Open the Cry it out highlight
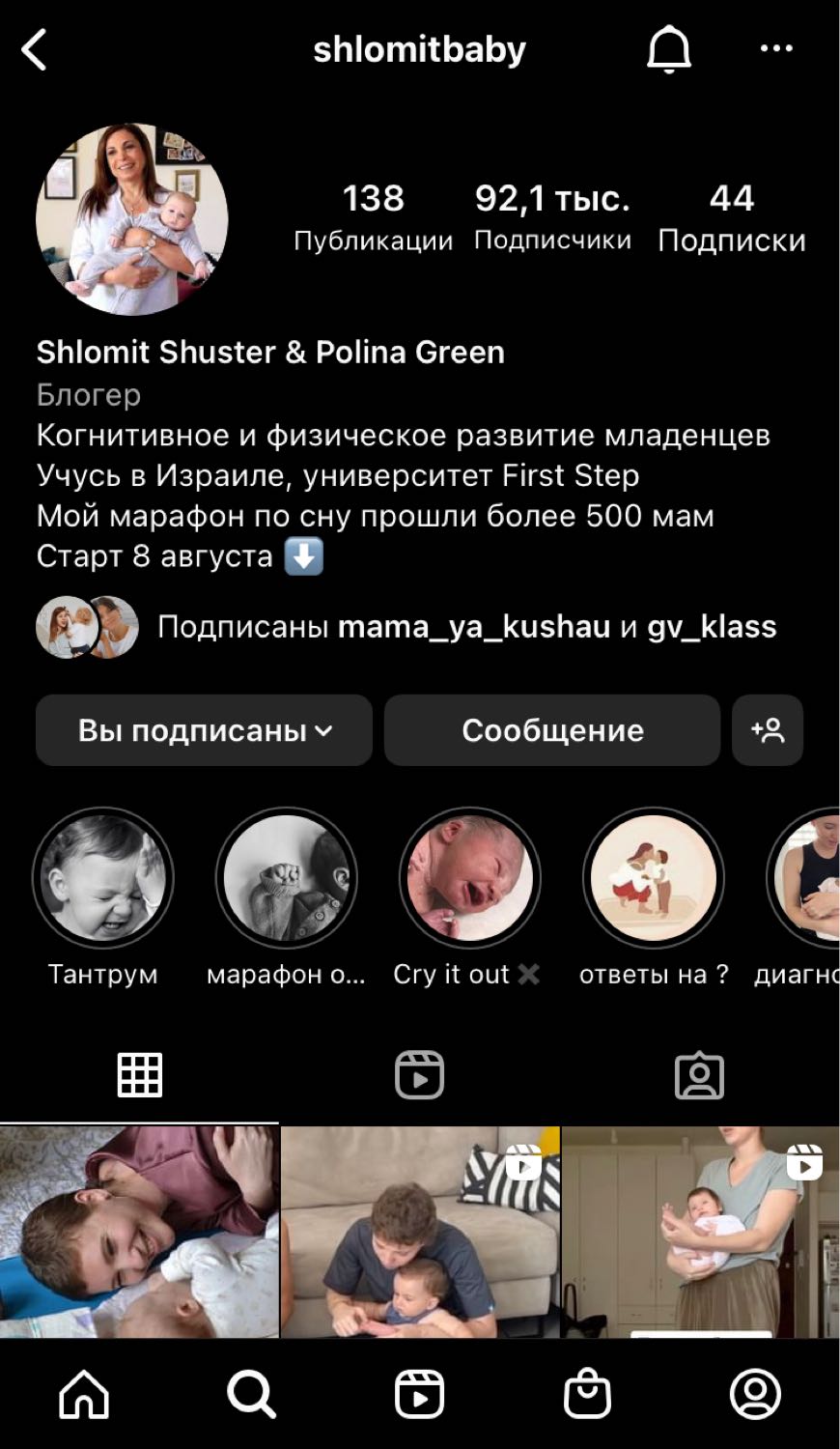The height and width of the screenshot is (1449, 840). (x=470, y=878)
